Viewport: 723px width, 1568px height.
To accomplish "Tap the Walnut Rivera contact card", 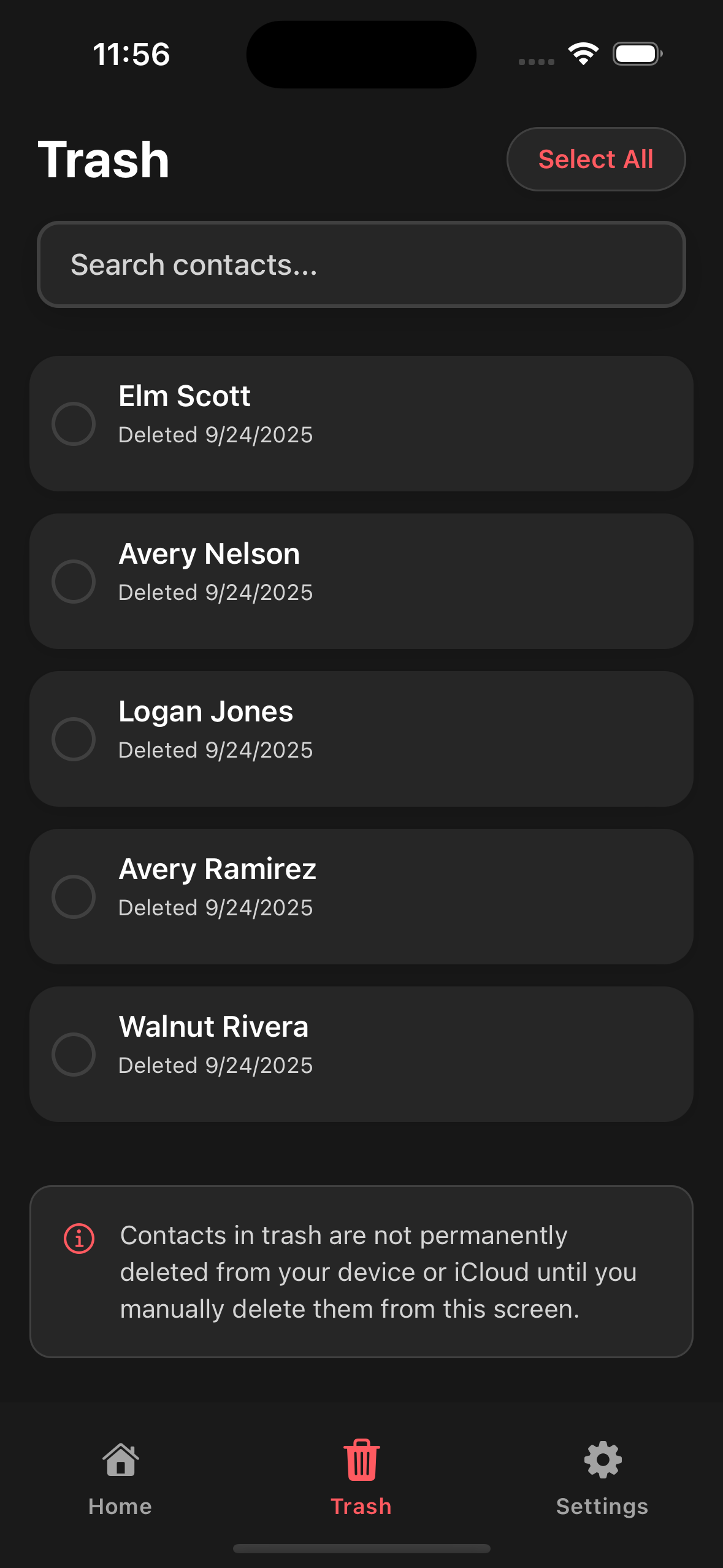I will 361,1054.
